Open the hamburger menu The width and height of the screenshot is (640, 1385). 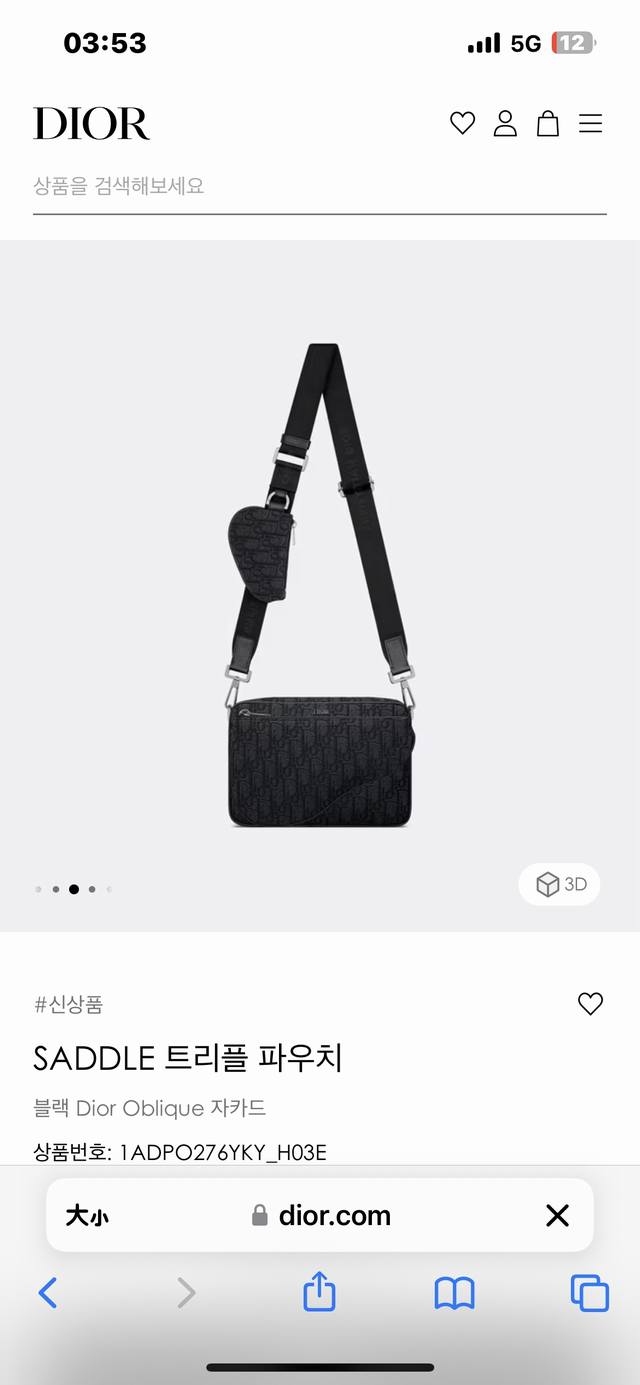[591, 123]
